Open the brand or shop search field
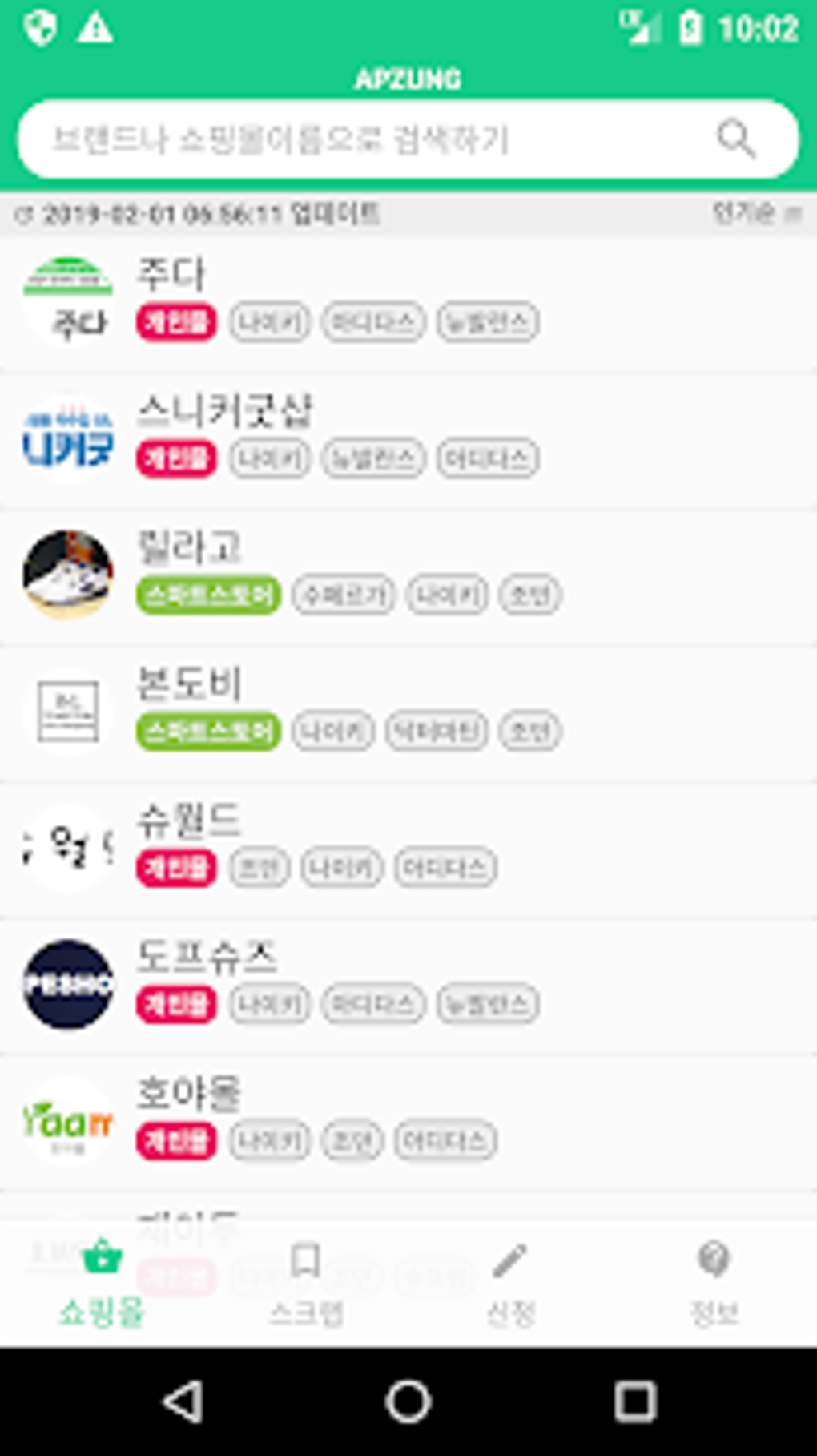 (x=360, y=139)
